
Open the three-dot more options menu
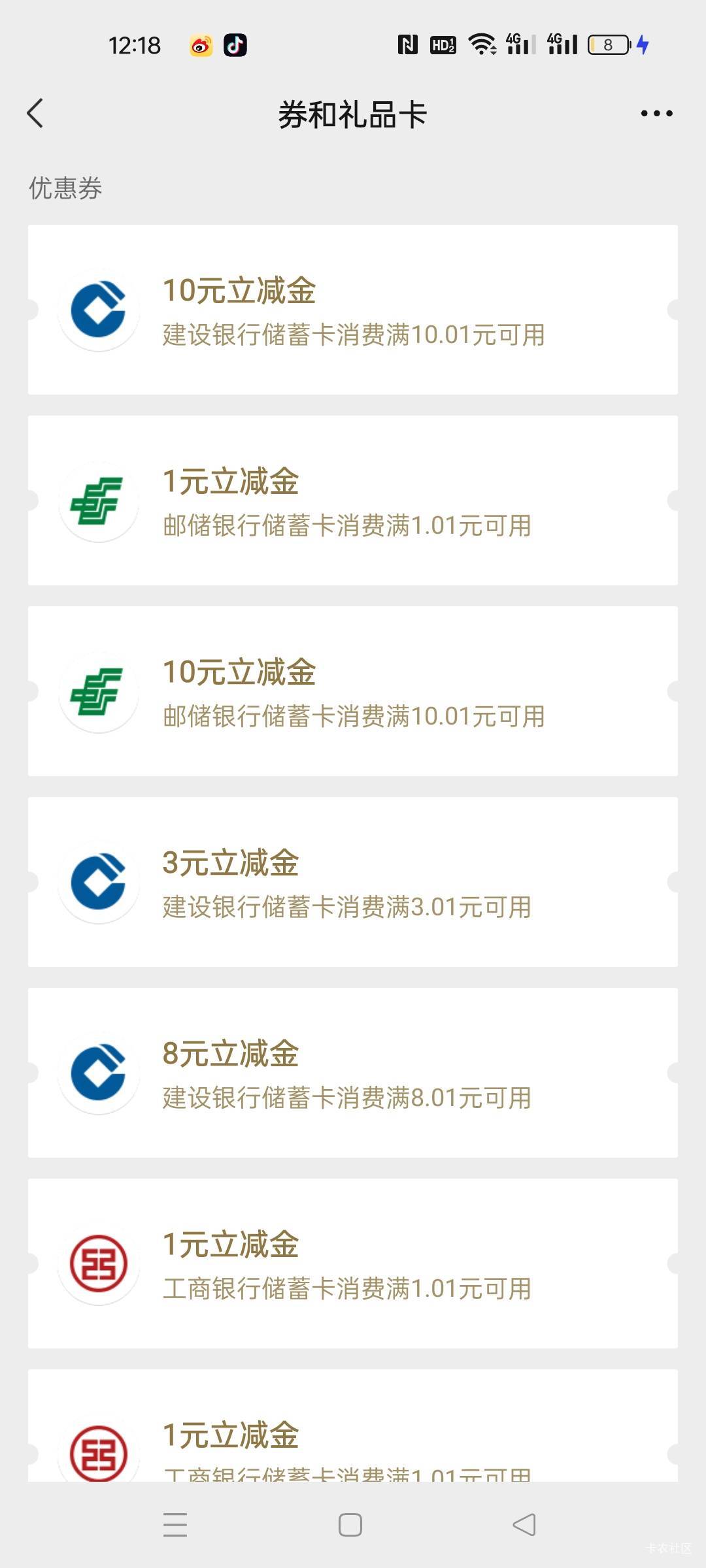656,114
